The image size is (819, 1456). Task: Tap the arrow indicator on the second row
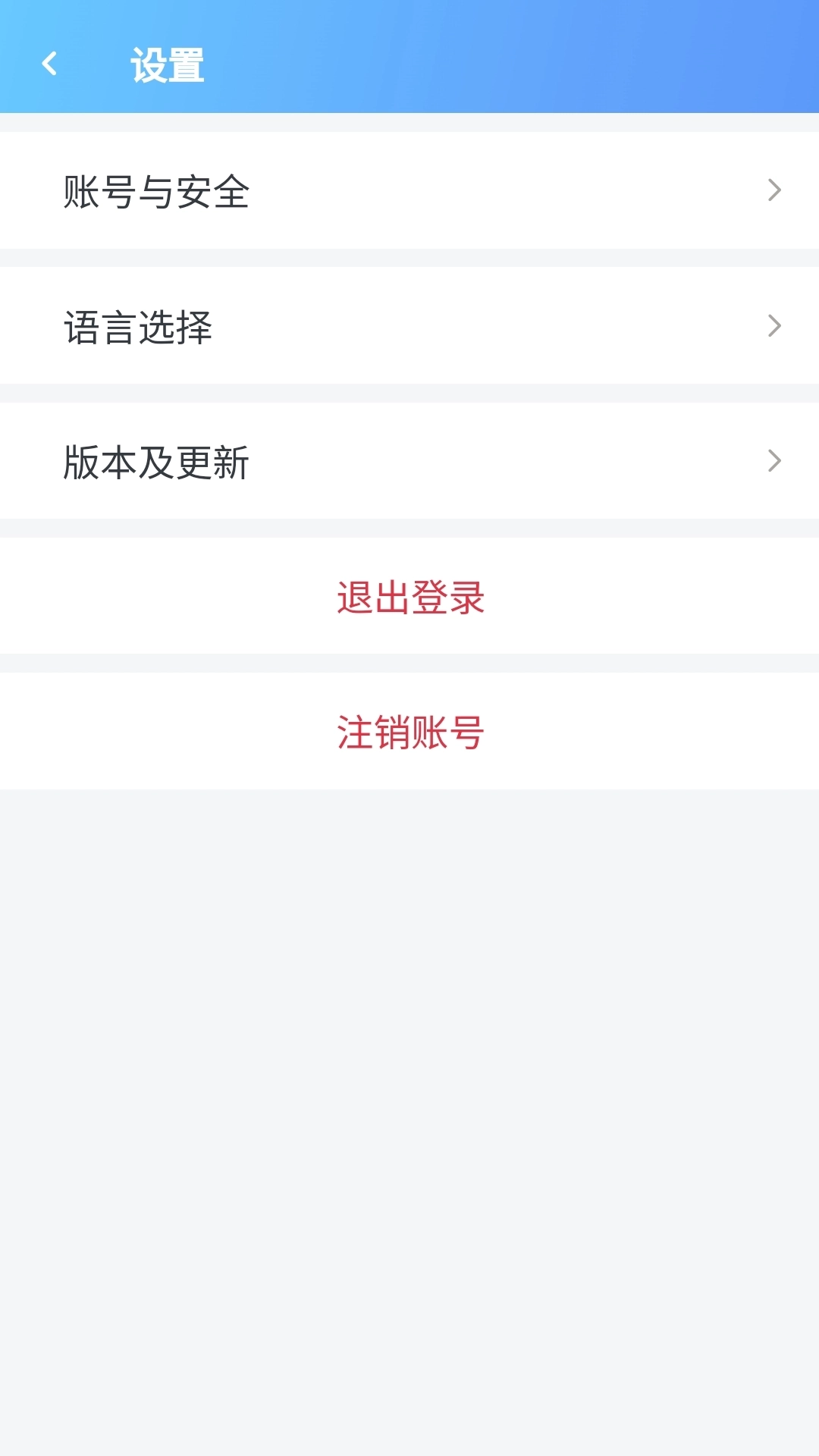[773, 325]
